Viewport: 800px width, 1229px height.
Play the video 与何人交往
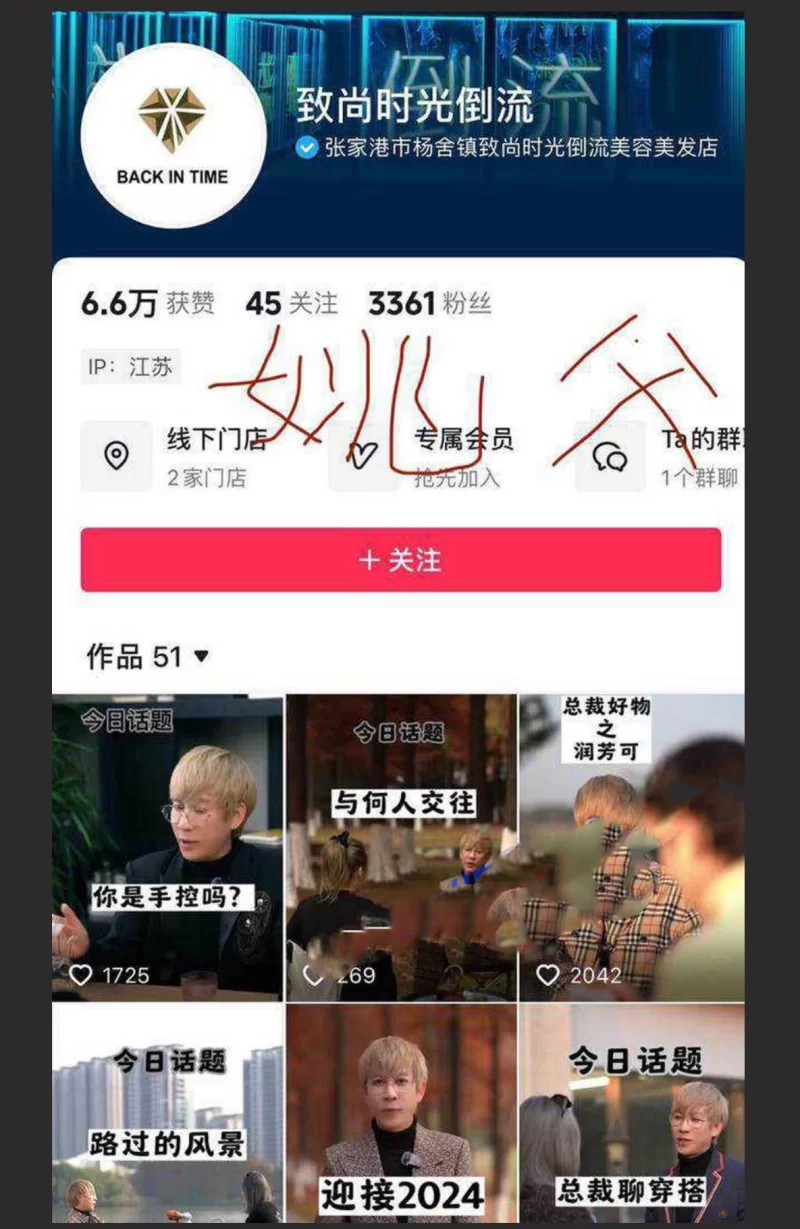401,847
